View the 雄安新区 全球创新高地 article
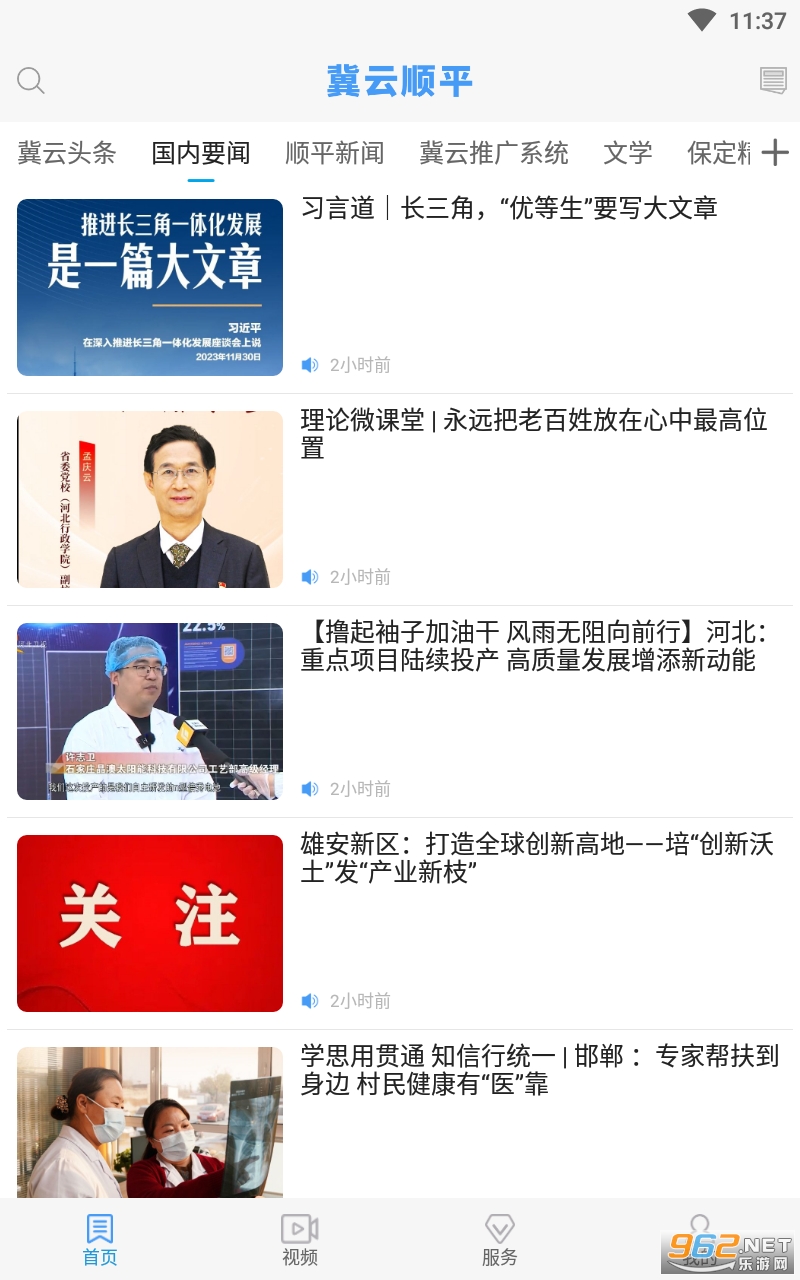800x1280 pixels. click(x=537, y=857)
